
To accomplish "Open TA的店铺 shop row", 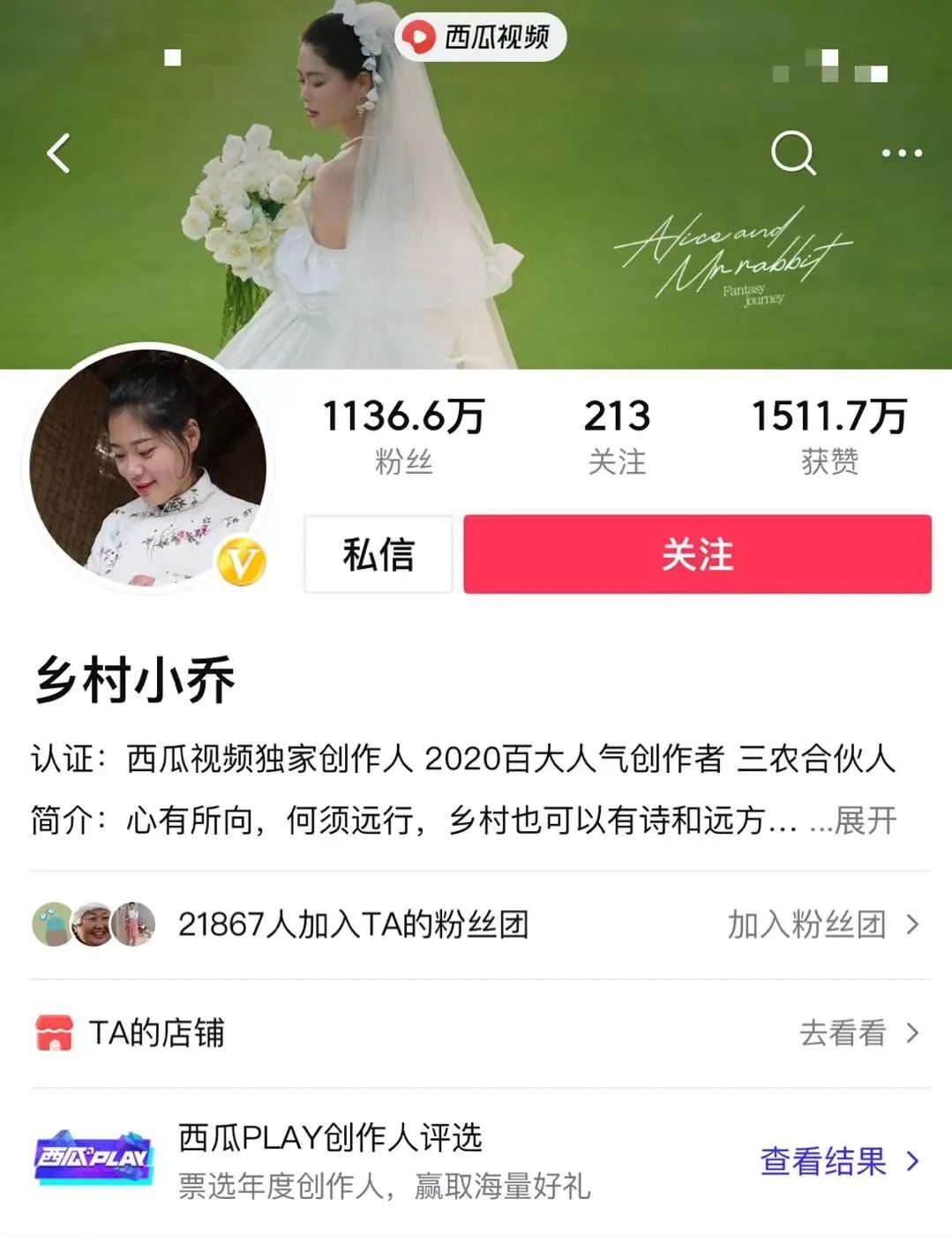I will 476,1033.
